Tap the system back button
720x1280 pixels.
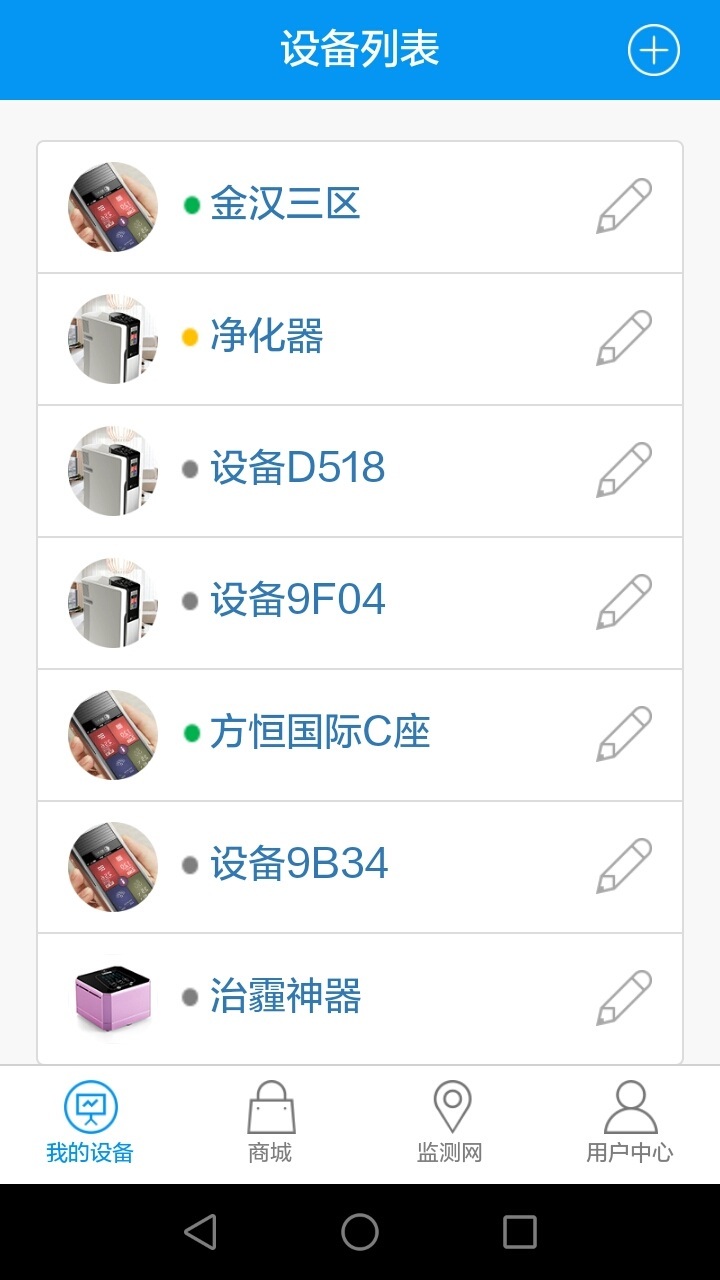200,1232
